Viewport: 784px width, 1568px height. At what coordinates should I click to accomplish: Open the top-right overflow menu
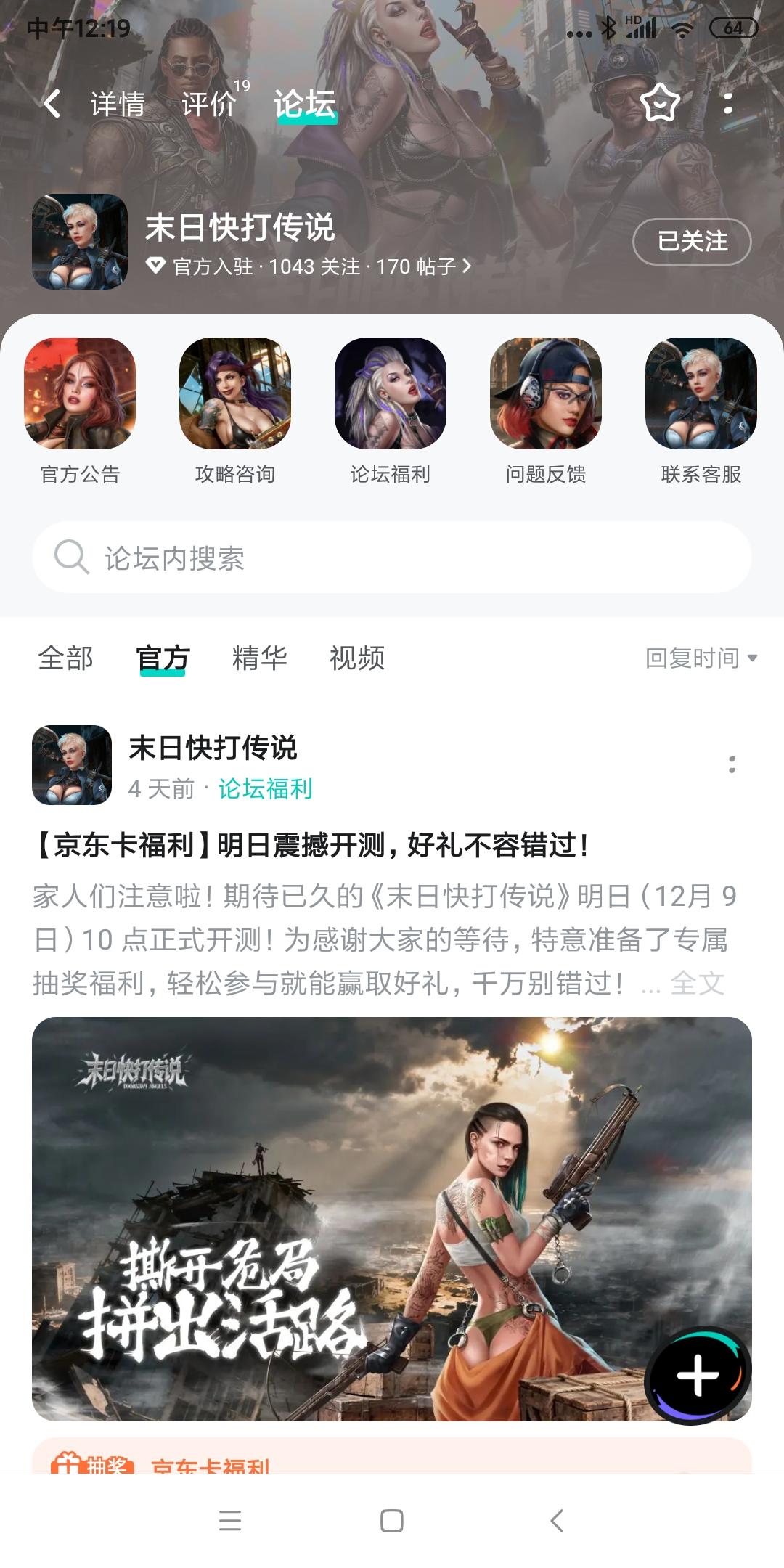(728, 104)
